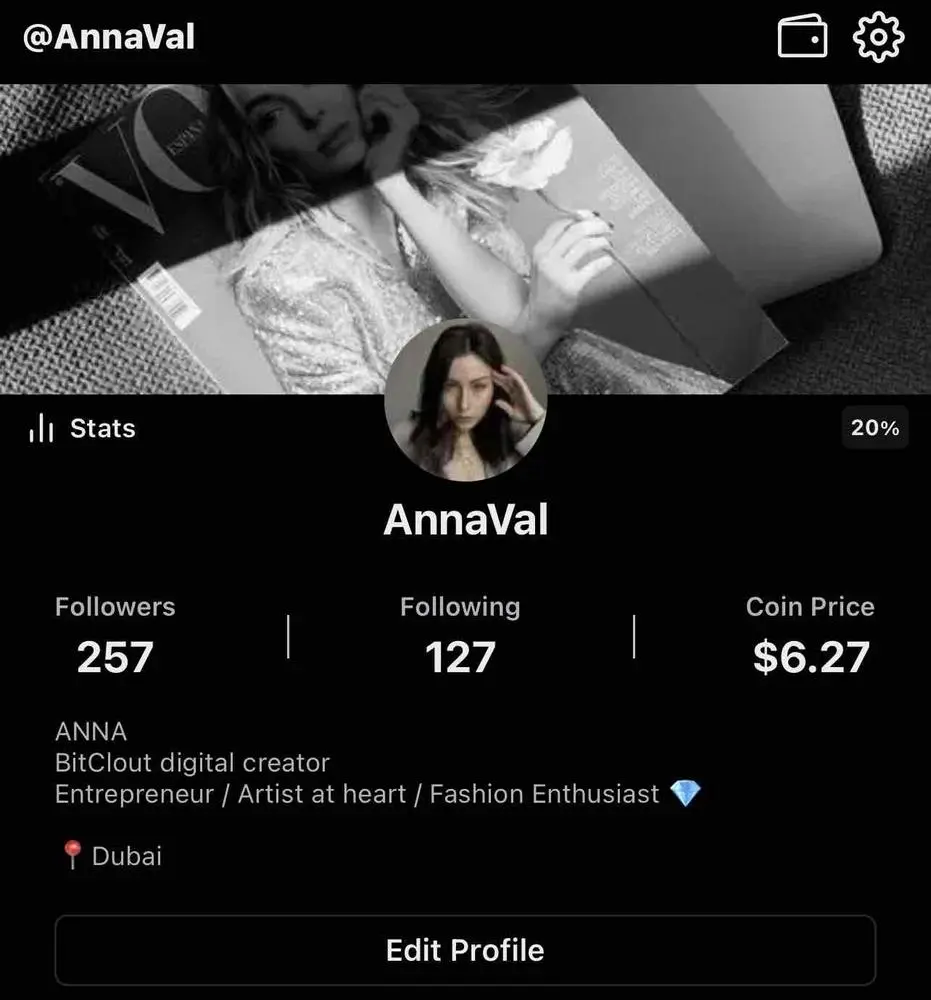Open the wallet icon in the top bar
Image resolution: width=931 pixels, height=1000 pixels.
800,36
